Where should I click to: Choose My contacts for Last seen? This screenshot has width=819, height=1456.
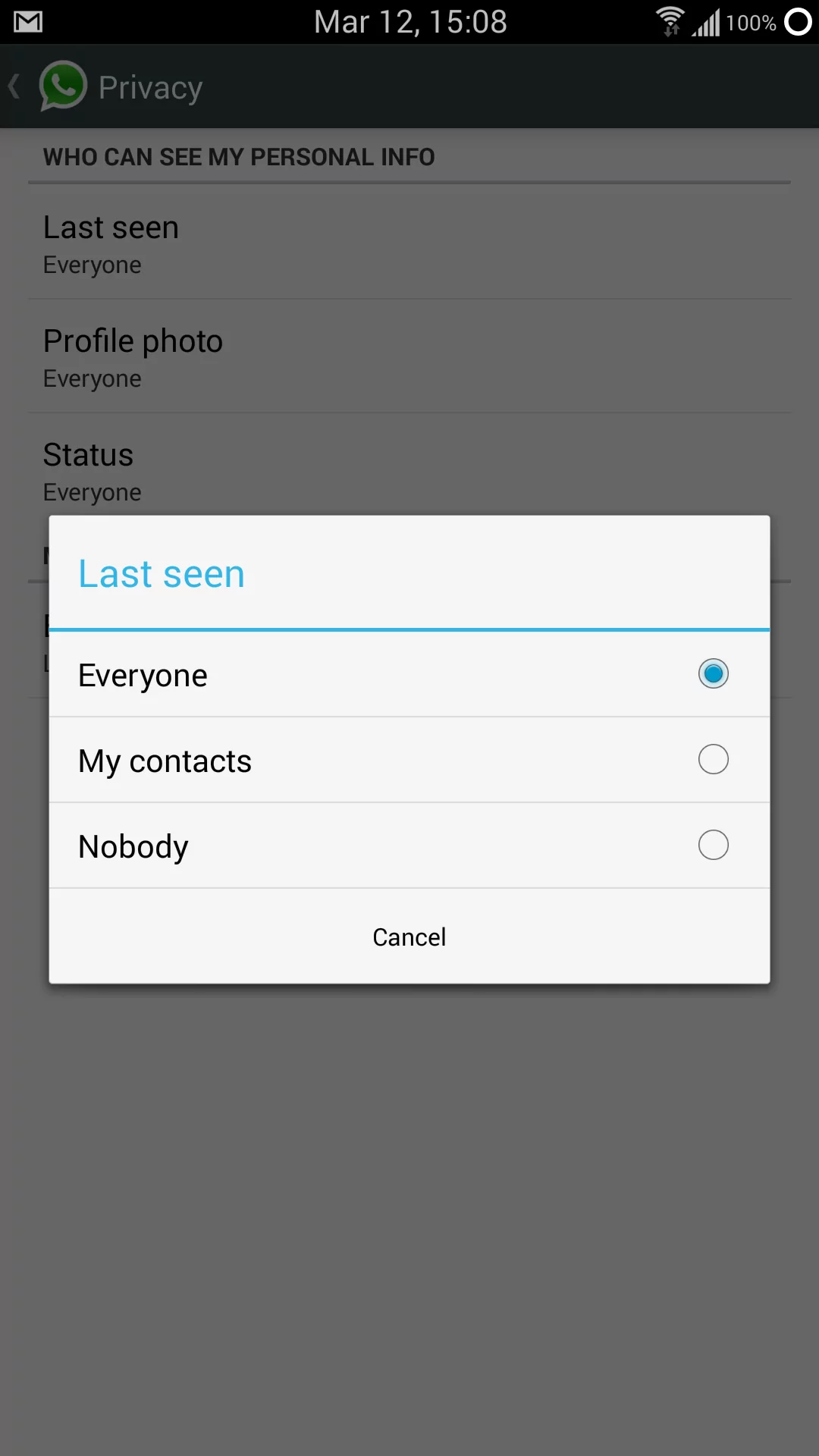pyautogui.click(x=409, y=760)
